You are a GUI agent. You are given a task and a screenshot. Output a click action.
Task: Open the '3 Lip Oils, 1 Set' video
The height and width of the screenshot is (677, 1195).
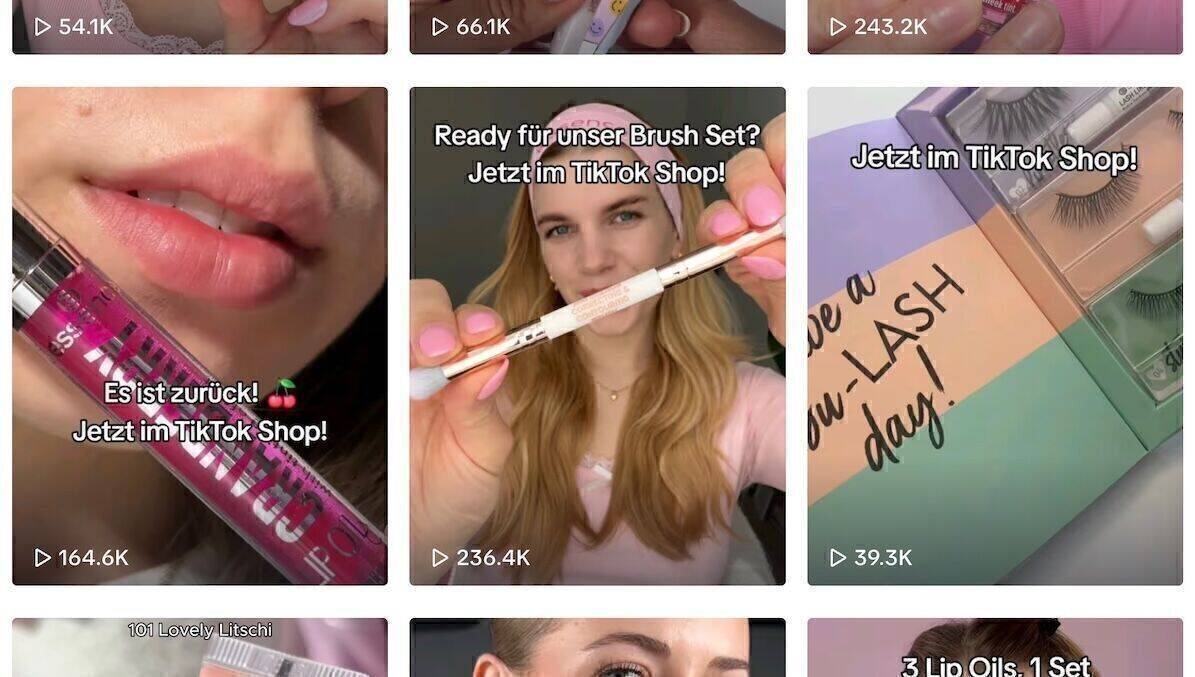994,650
